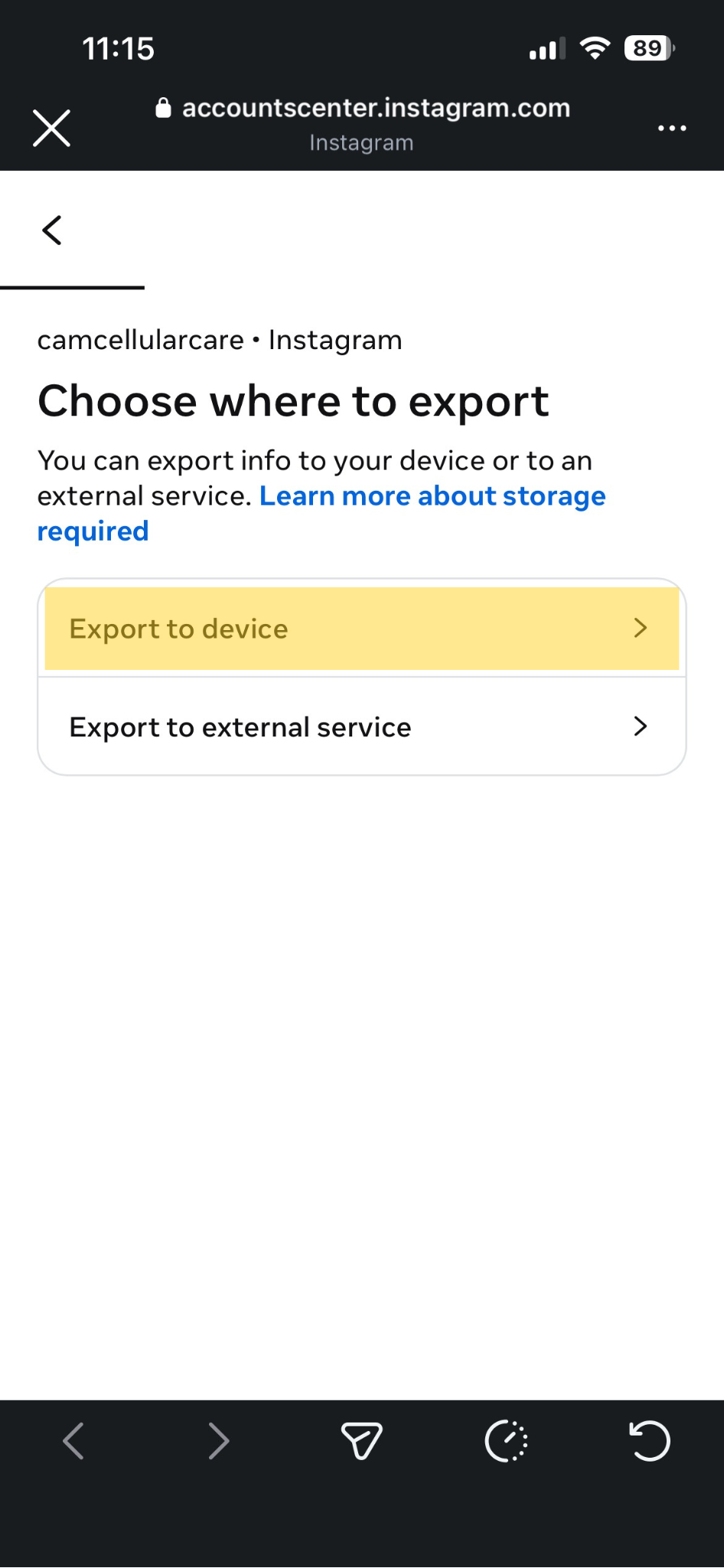Close the in-app browser with X
This screenshot has height=1568, width=724.
pos(52,127)
